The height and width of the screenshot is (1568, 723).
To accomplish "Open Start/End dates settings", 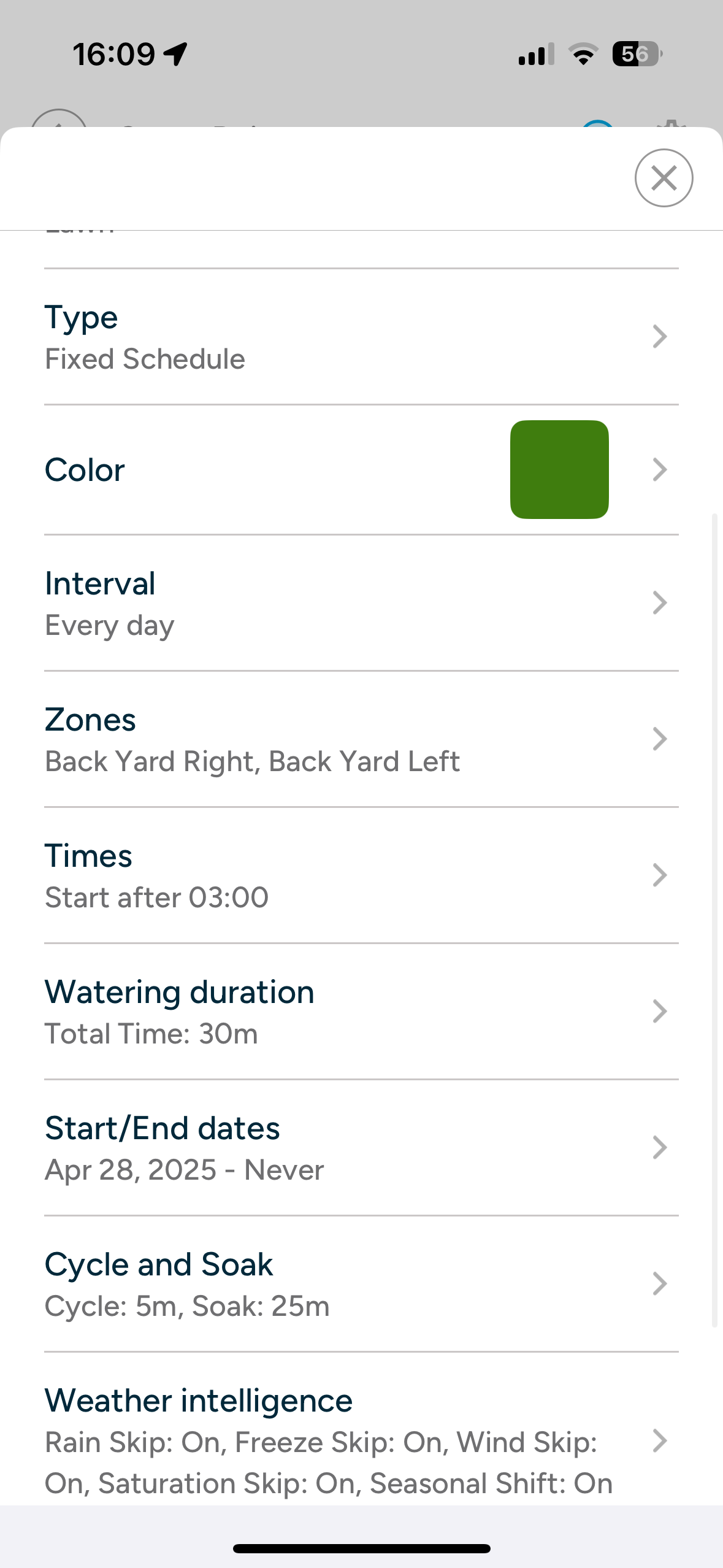I will coord(361,1148).
